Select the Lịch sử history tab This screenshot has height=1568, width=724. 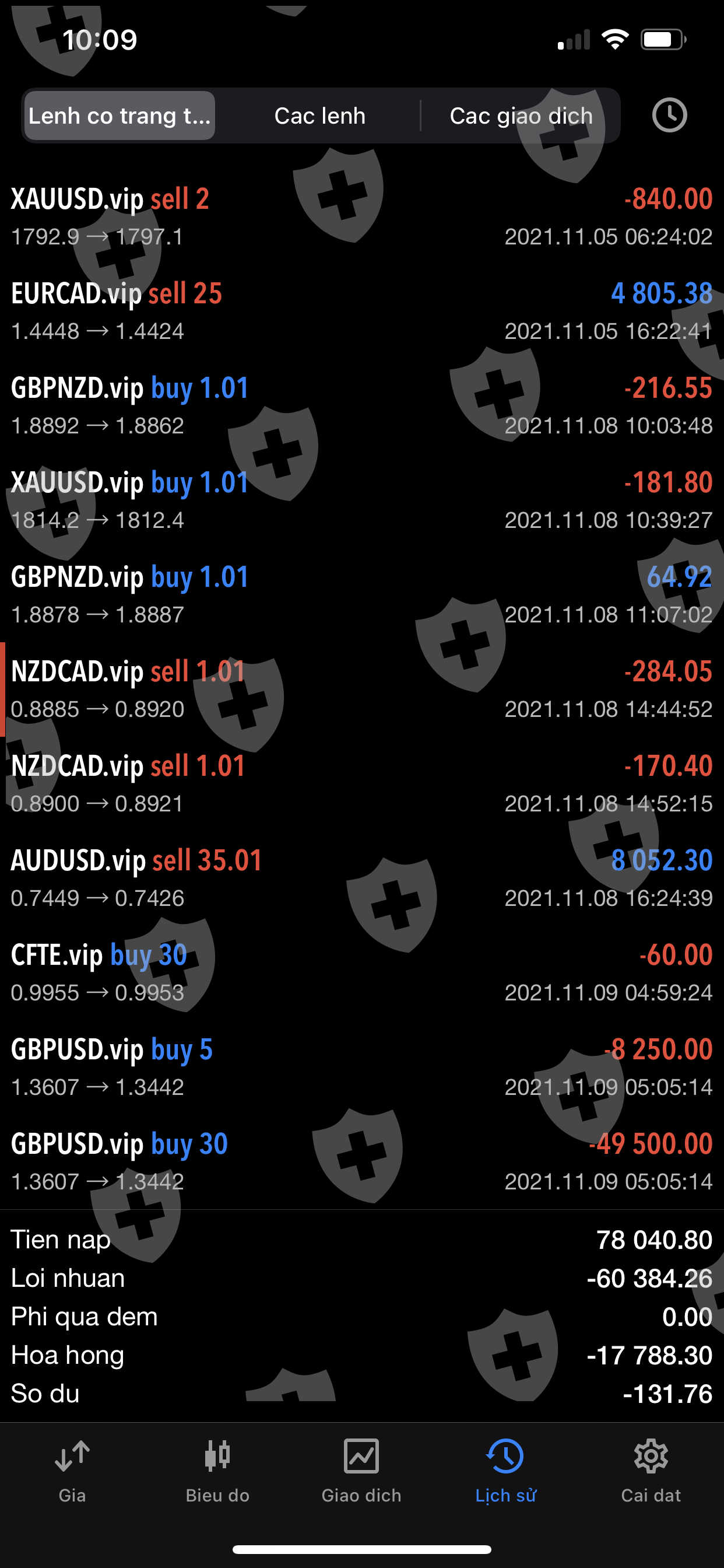pos(505,1471)
